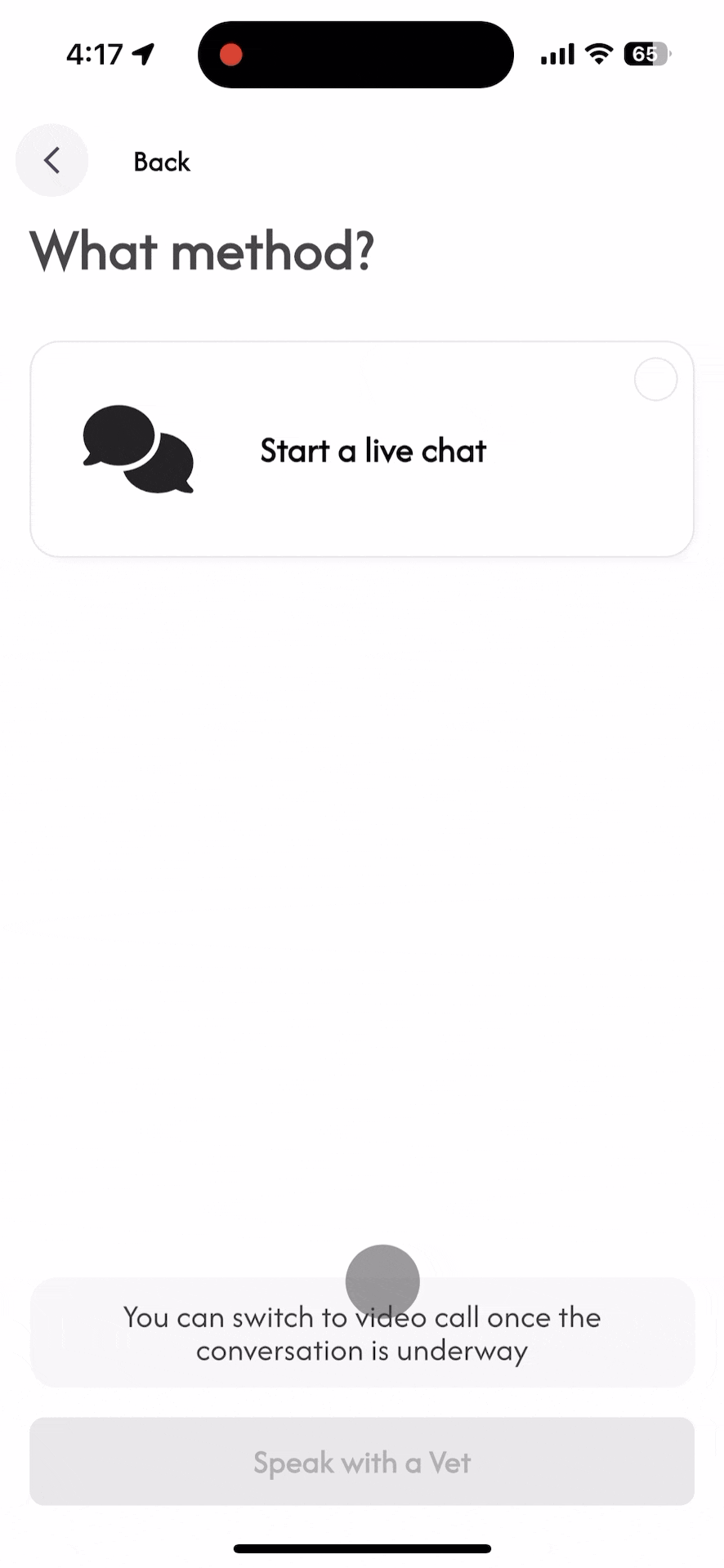724x1568 pixels.
Task: Tap the What method? heading
Action: 201,251
